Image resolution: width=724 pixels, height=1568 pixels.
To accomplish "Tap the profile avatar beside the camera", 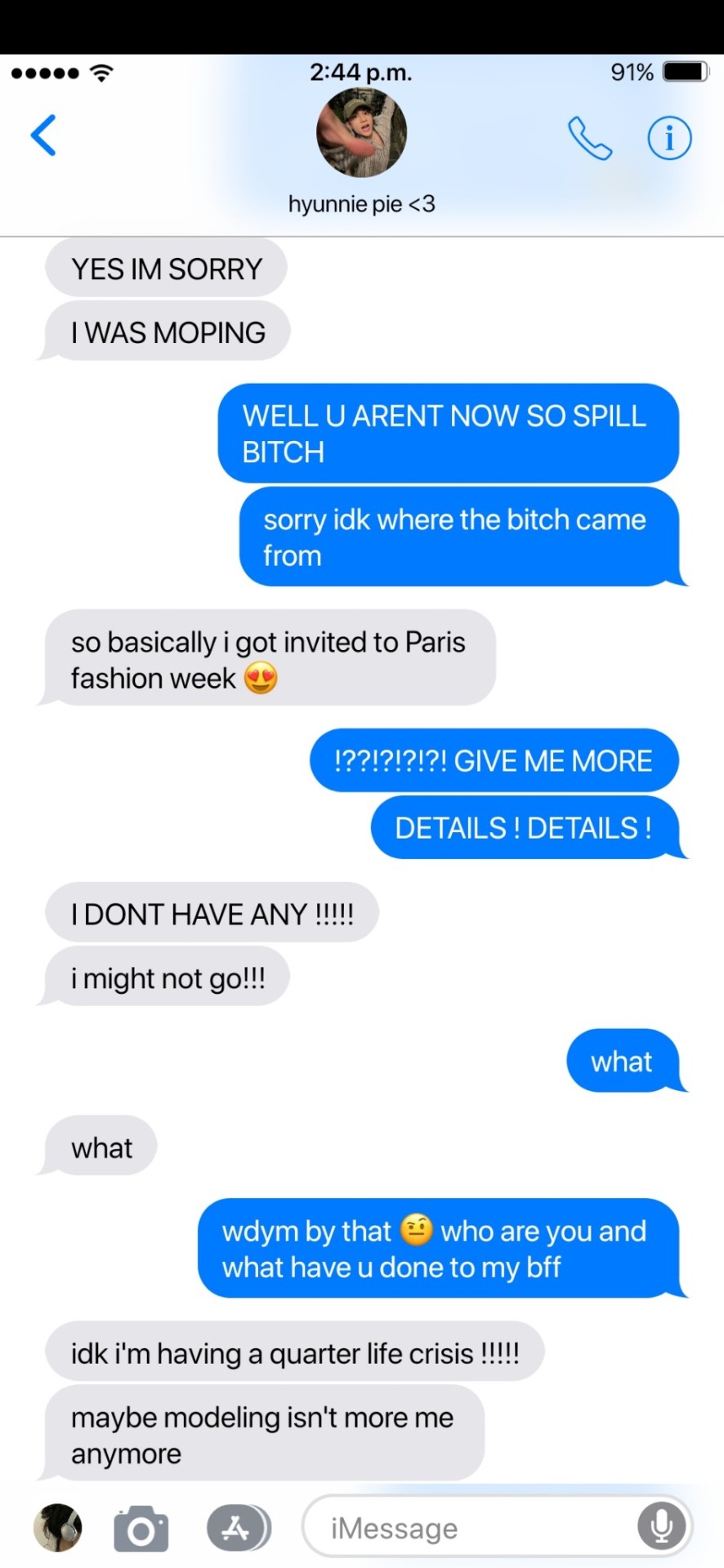I will (x=57, y=1527).
